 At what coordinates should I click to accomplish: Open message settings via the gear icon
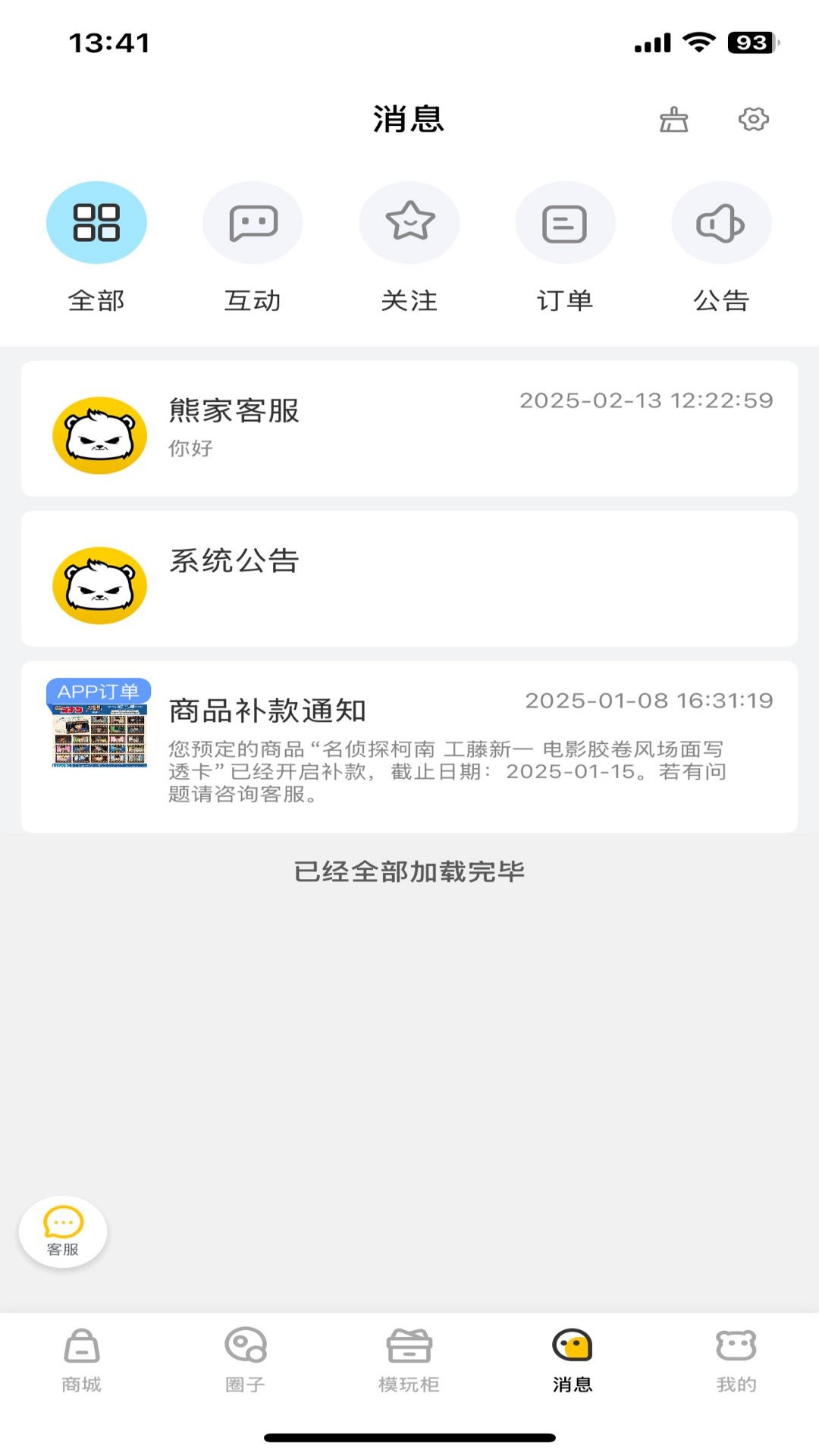[752, 119]
